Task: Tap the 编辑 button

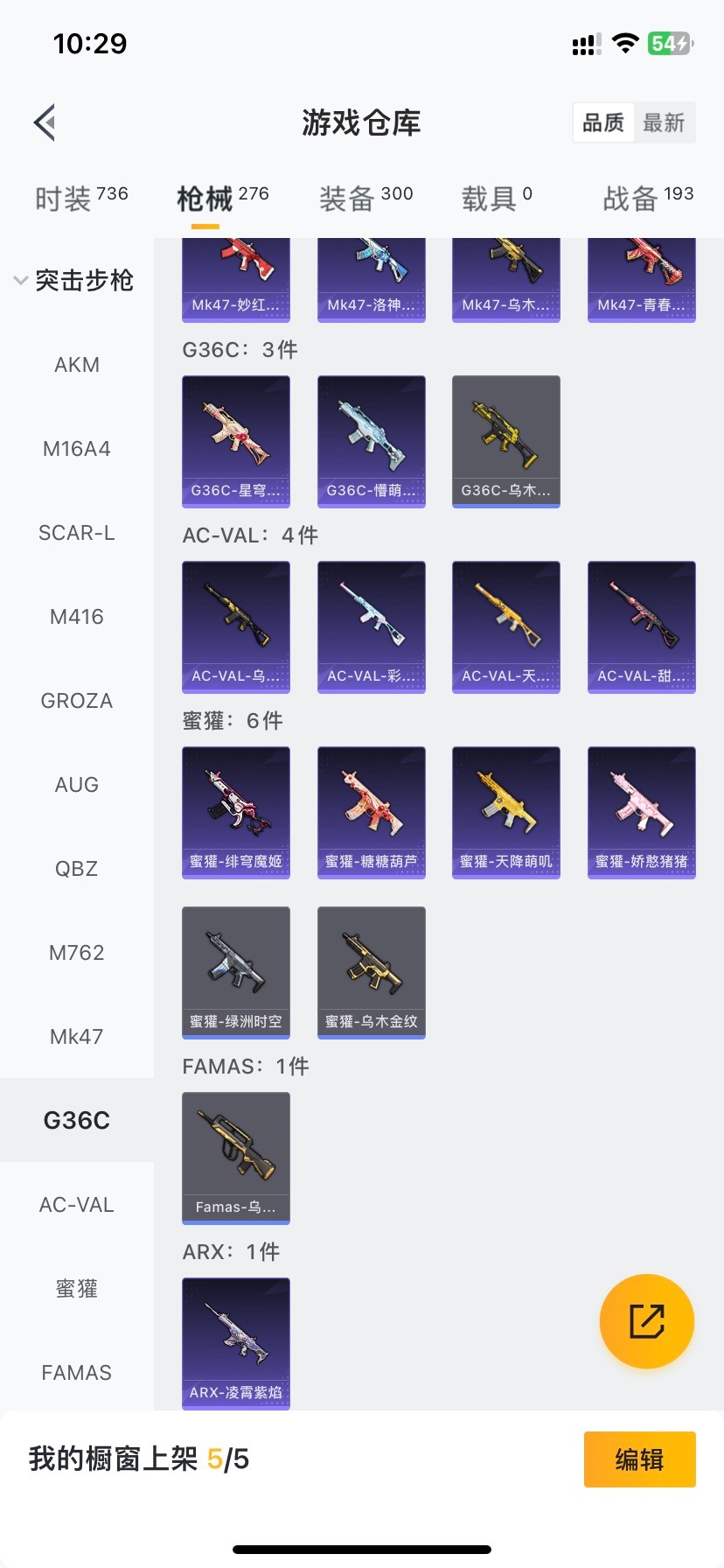Action: pyautogui.click(x=640, y=1459)
